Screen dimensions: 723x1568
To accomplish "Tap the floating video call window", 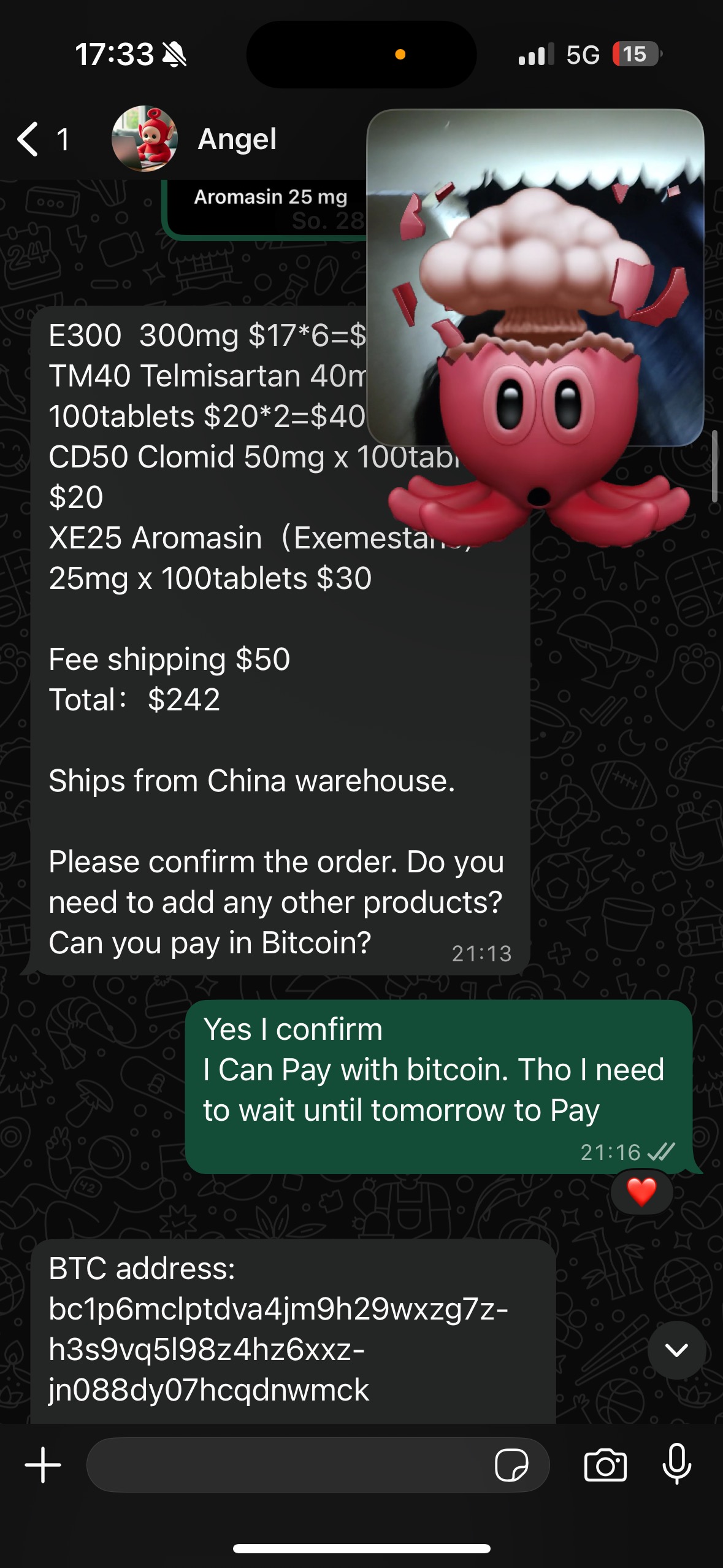I will pyautogui.click(x=535, y=277).
